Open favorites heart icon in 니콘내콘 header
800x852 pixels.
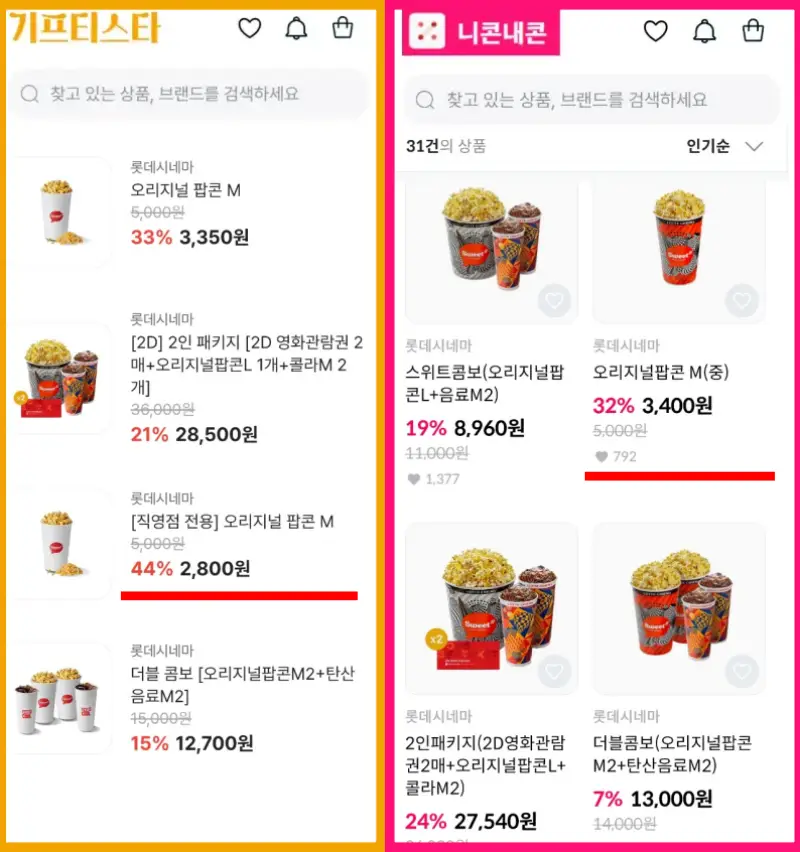[656, 31]
